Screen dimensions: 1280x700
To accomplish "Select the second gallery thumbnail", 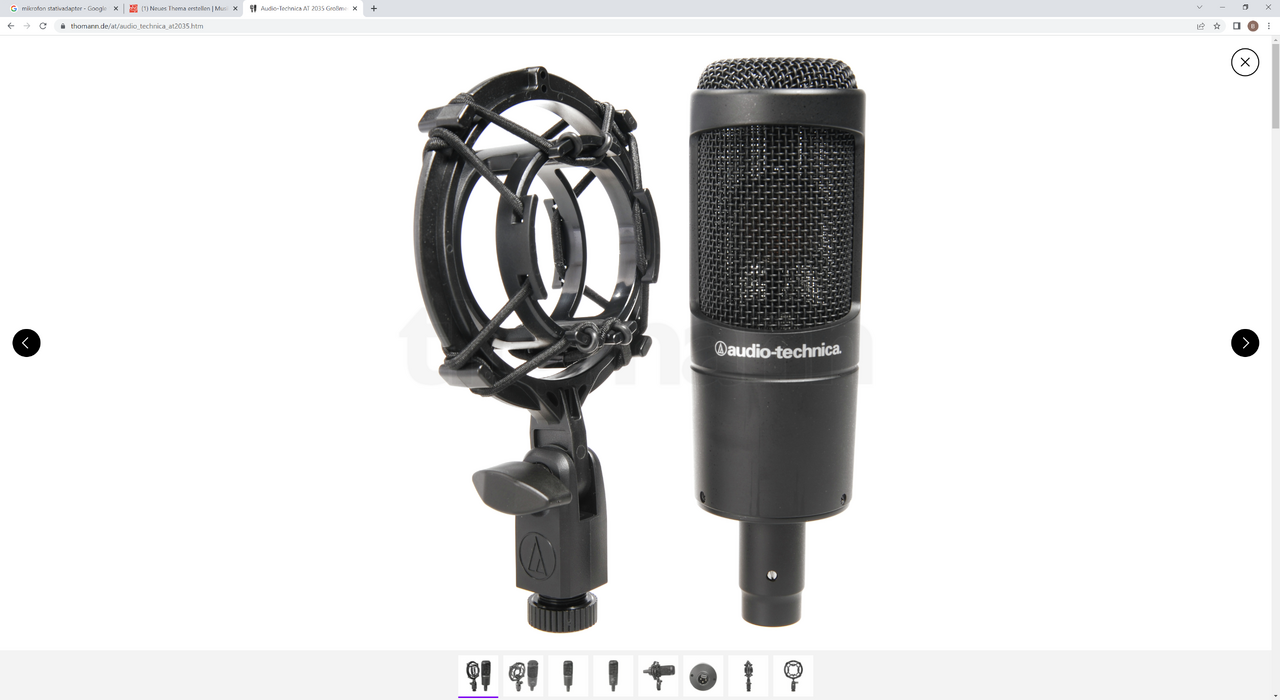I will click(x=523, y=675).
